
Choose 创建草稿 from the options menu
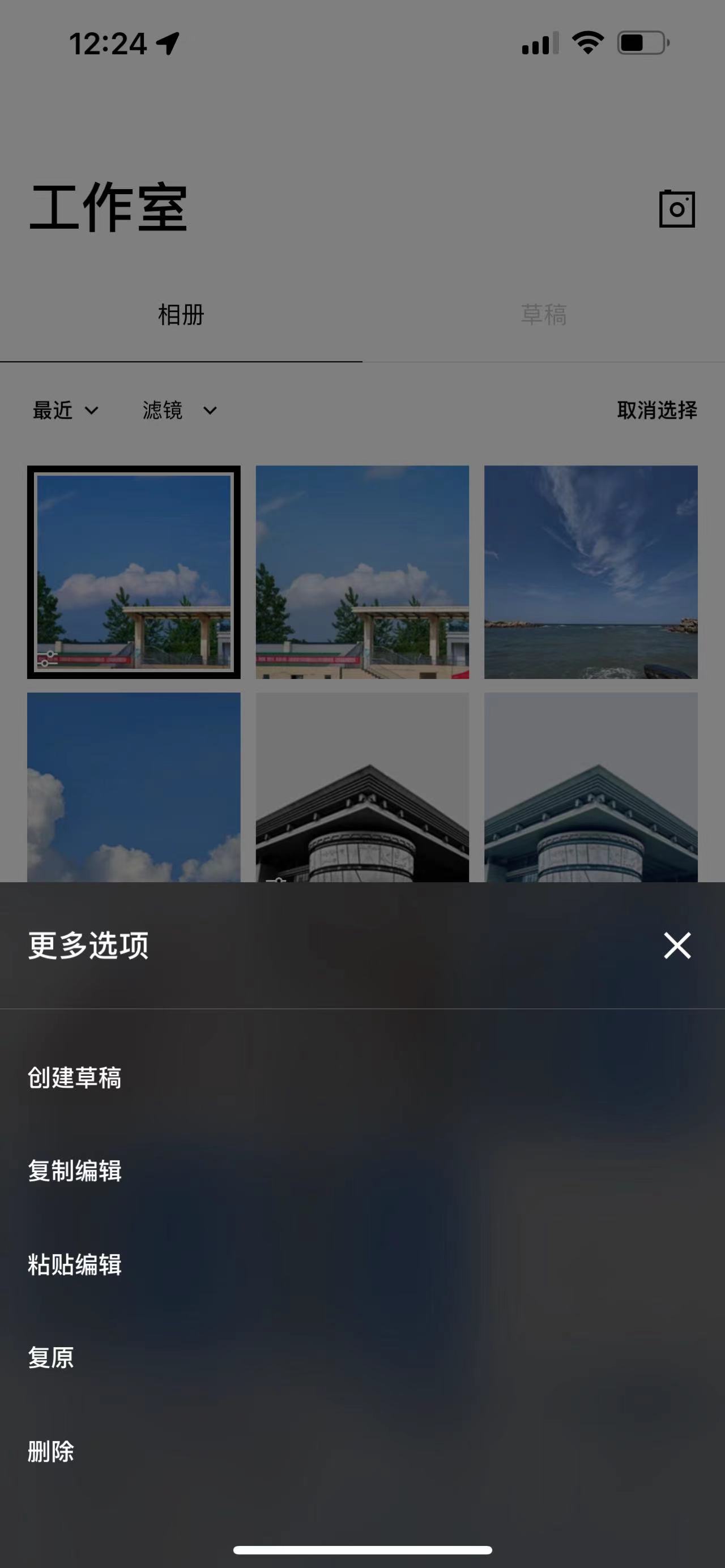(x=73, y=1080)
